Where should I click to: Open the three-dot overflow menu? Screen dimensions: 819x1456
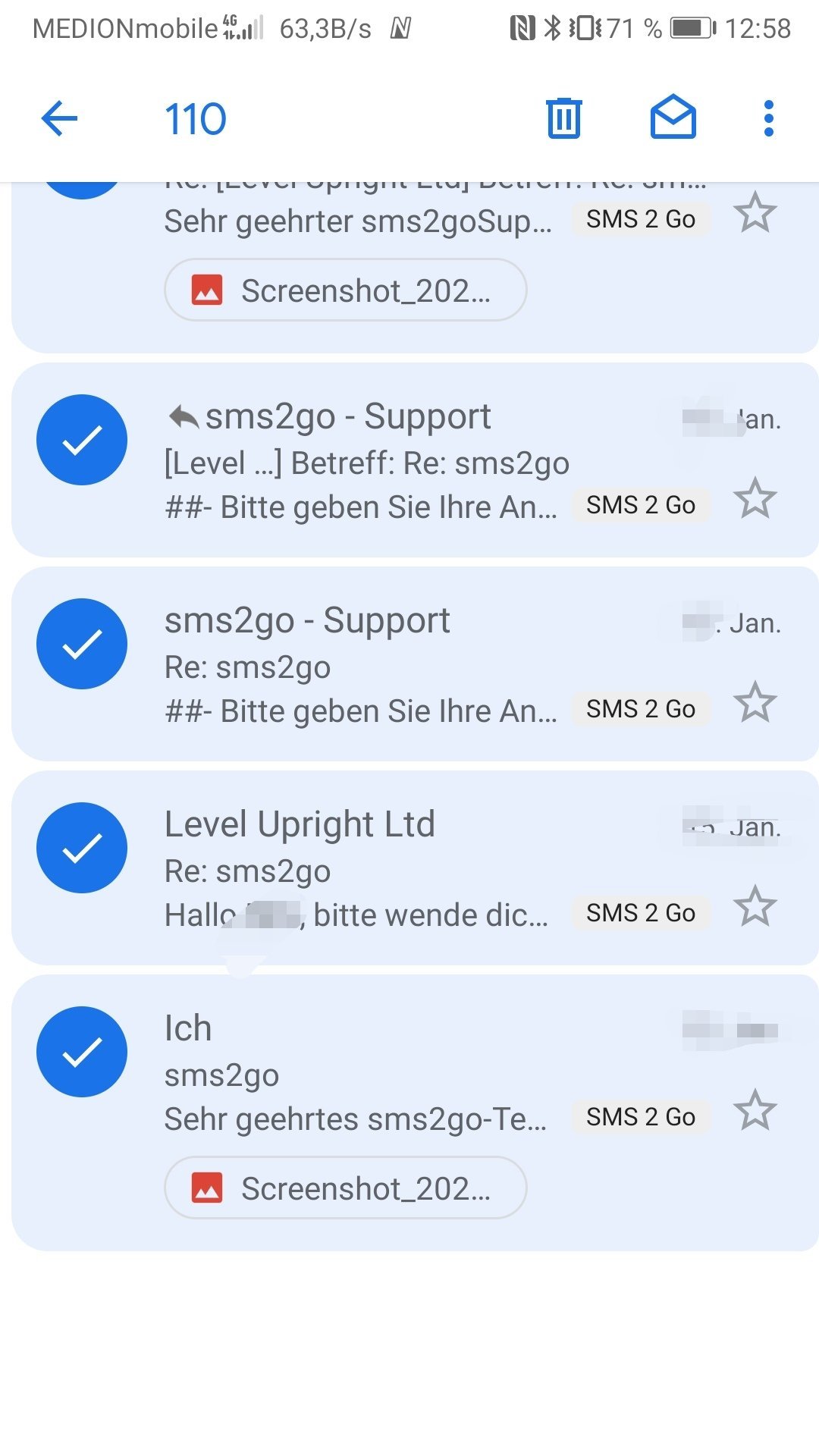[x=769, y=119]
